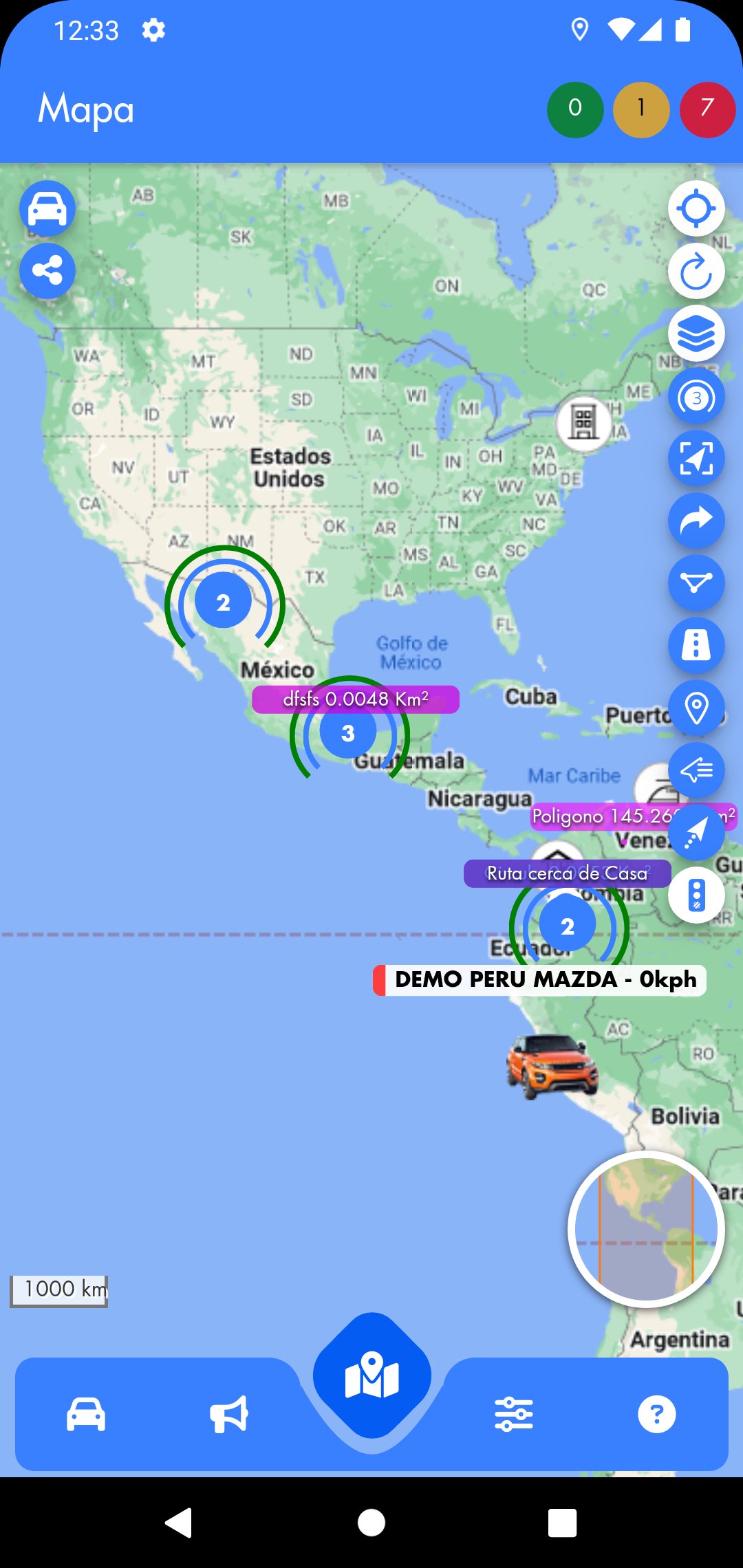This screenshot has height=1568, width=743.
Task: Open the Mexico cluster with 2 vehicles
Action: pos(223,602)
